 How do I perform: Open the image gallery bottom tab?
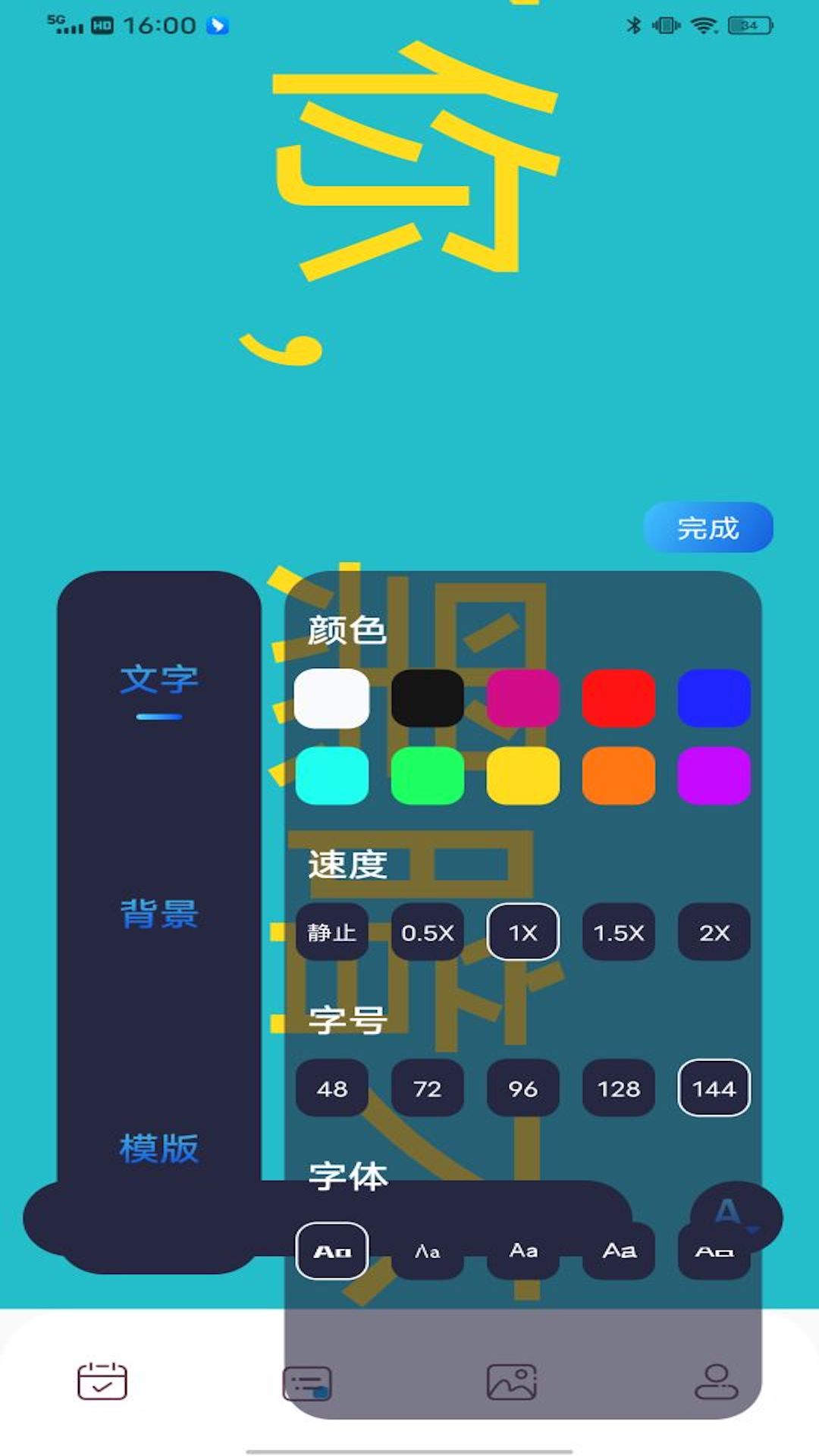[512, 1381]
